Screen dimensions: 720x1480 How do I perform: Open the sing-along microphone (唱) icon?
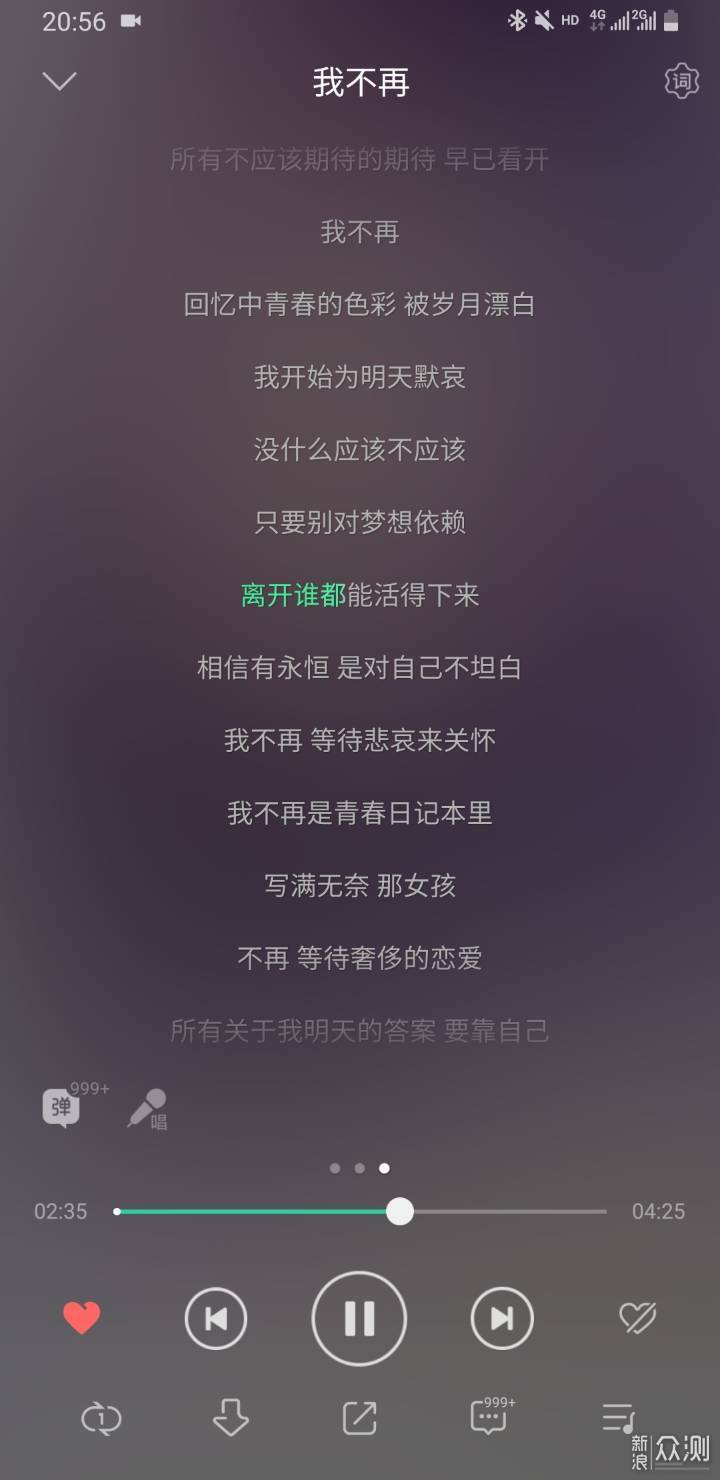coord(148,1109)
